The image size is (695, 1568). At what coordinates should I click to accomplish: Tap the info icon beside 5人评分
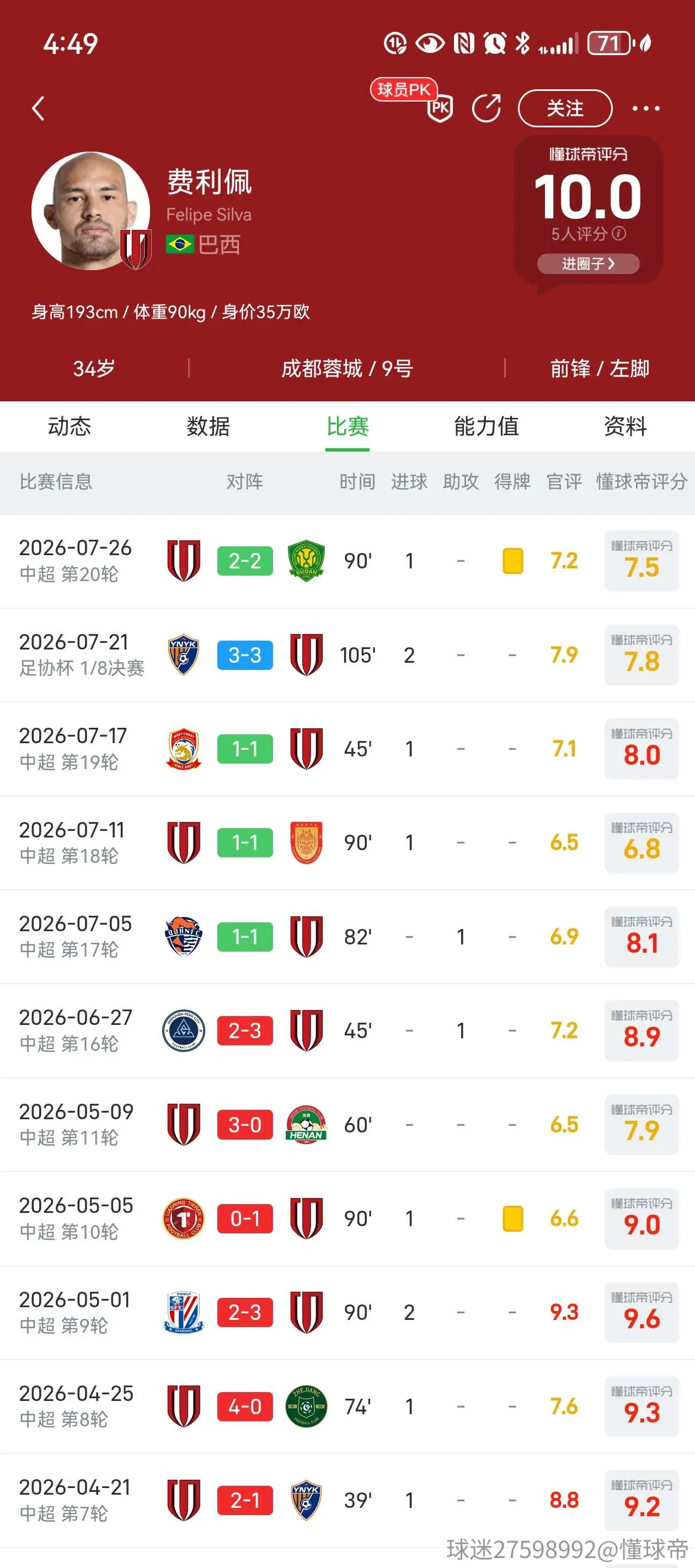(x=619, y=233)
